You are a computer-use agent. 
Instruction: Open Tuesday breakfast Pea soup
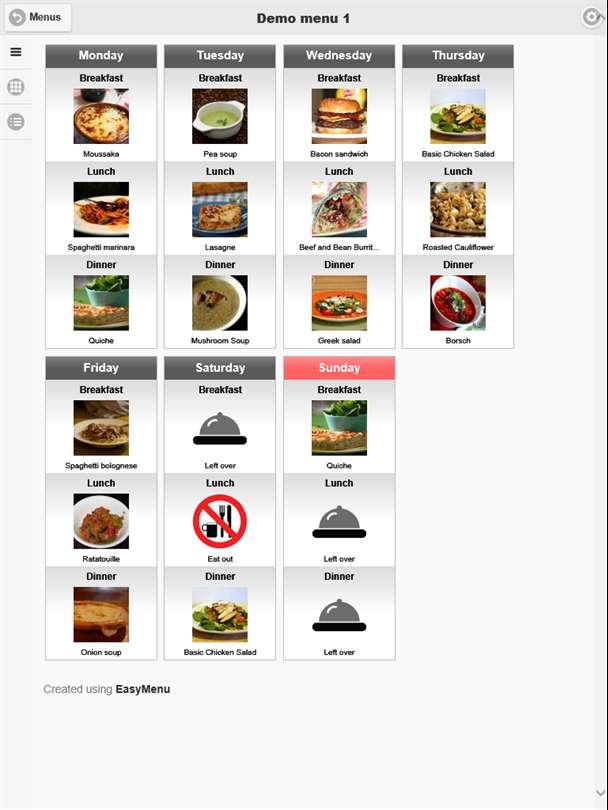click(220, 116)
